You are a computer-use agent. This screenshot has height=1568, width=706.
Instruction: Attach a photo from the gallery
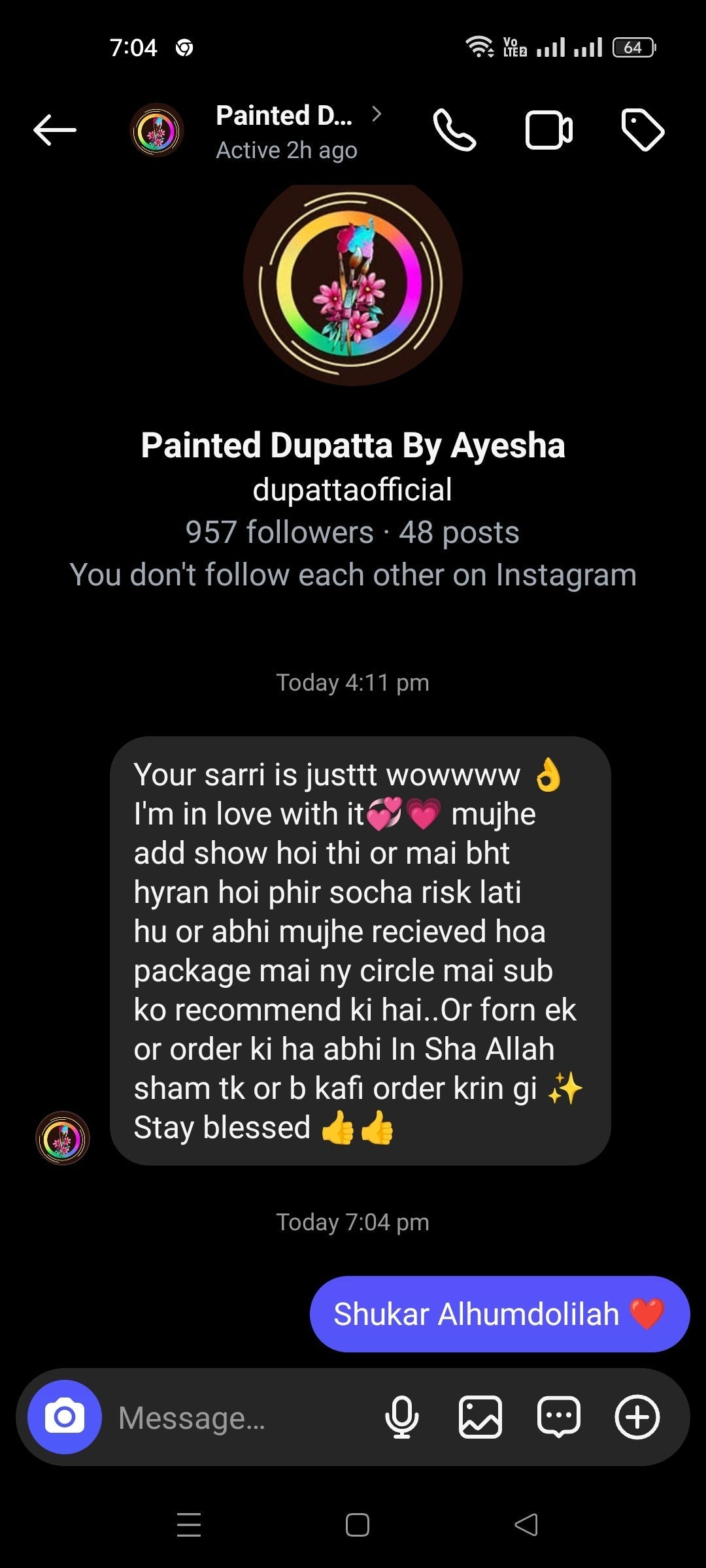click(480, 1417)
